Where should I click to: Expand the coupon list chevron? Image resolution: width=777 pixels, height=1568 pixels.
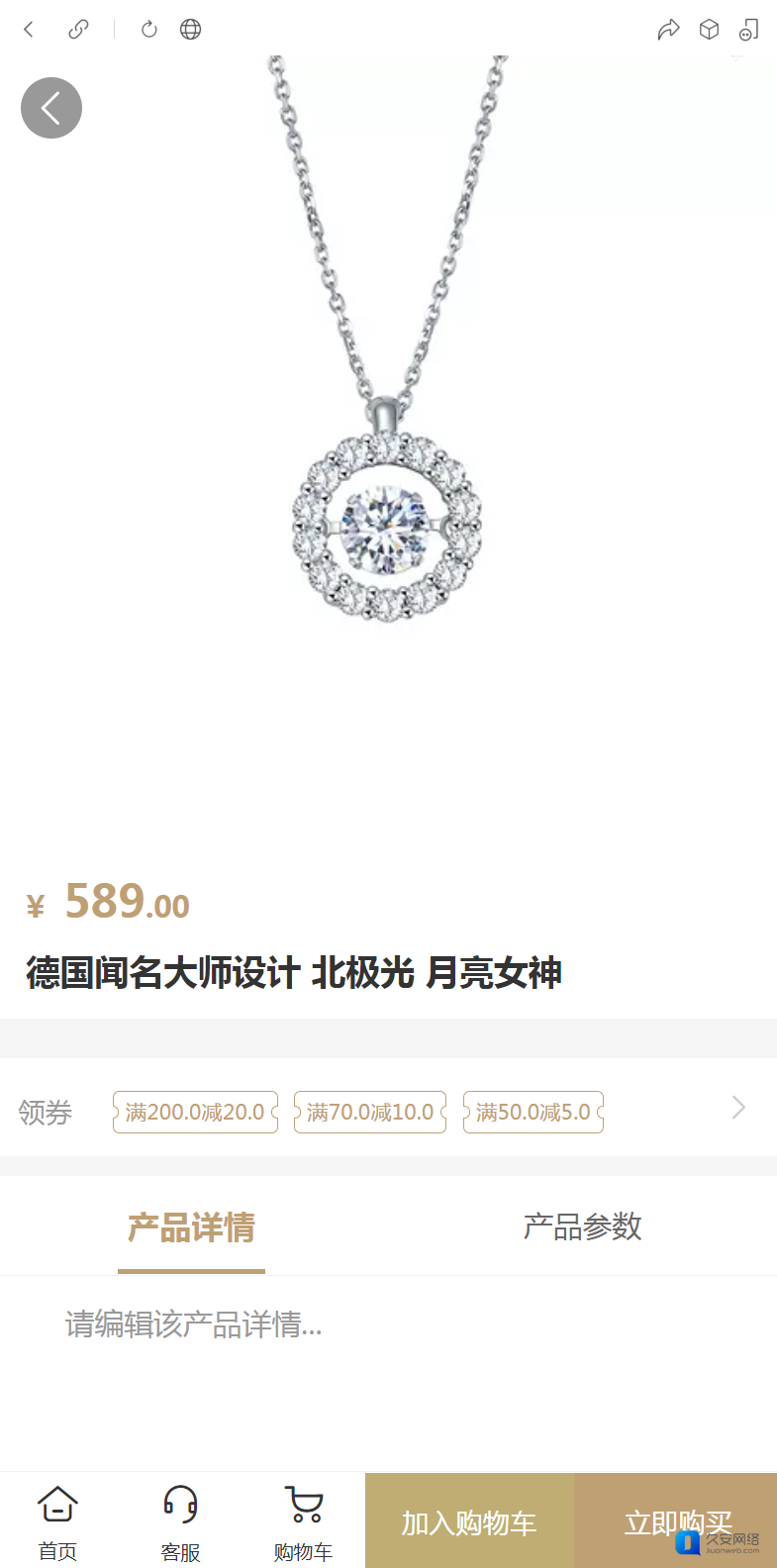(738, 1108)
